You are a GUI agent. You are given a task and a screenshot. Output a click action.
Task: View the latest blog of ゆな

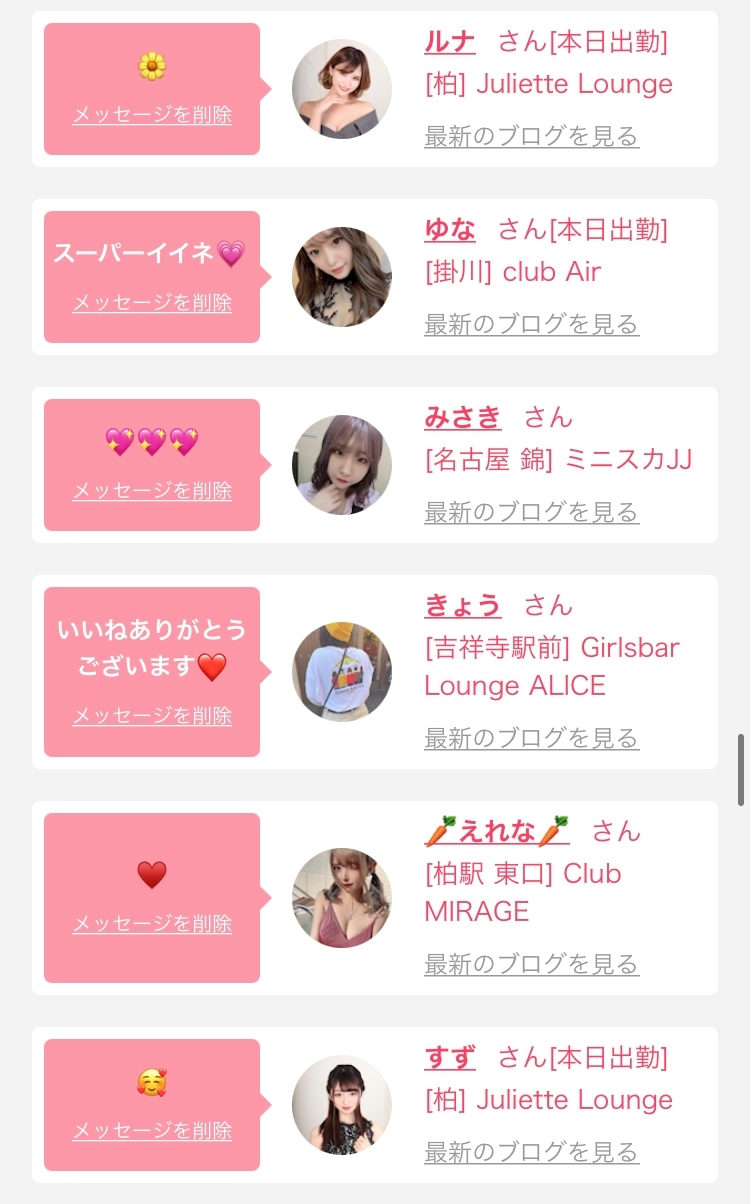531,324
